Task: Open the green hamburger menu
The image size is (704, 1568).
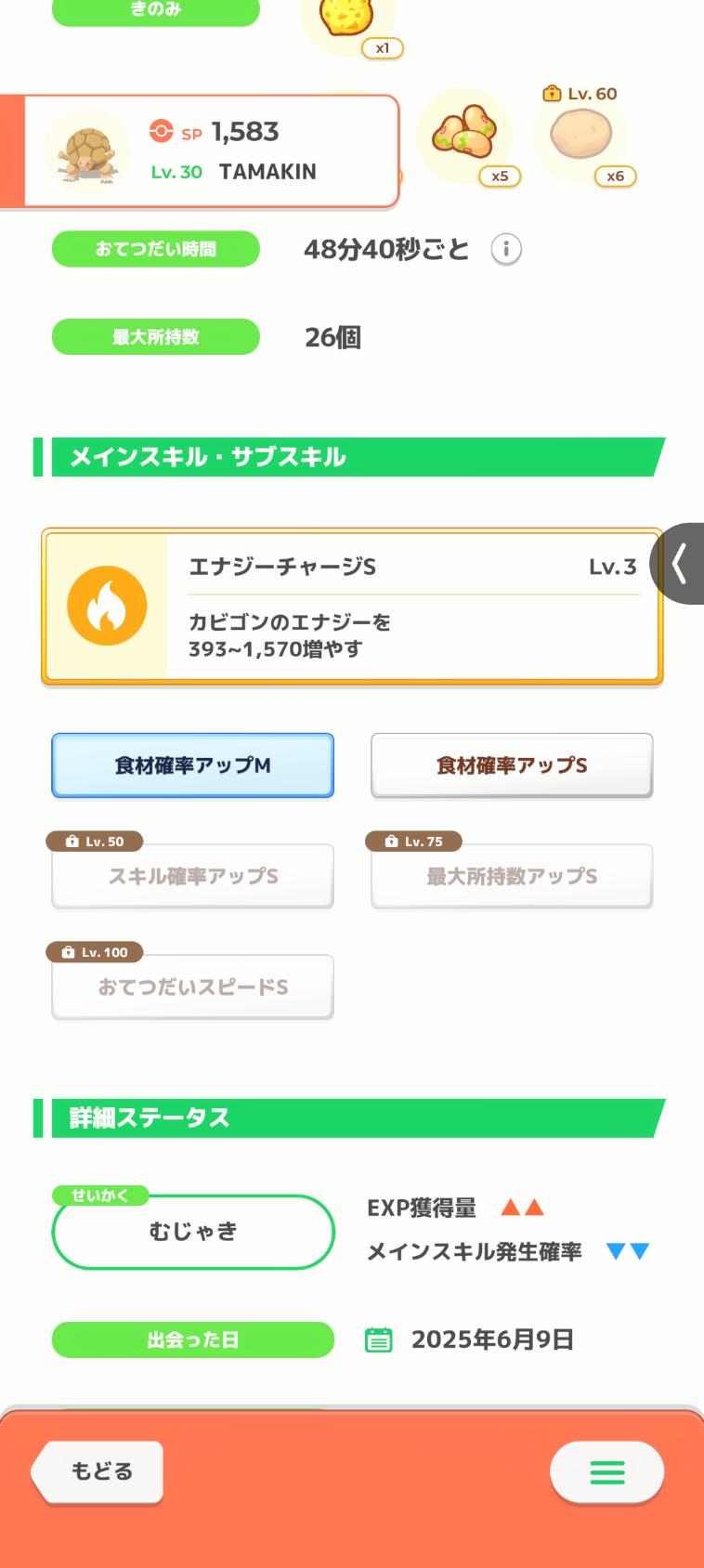Action: [x=606, y=1472]
